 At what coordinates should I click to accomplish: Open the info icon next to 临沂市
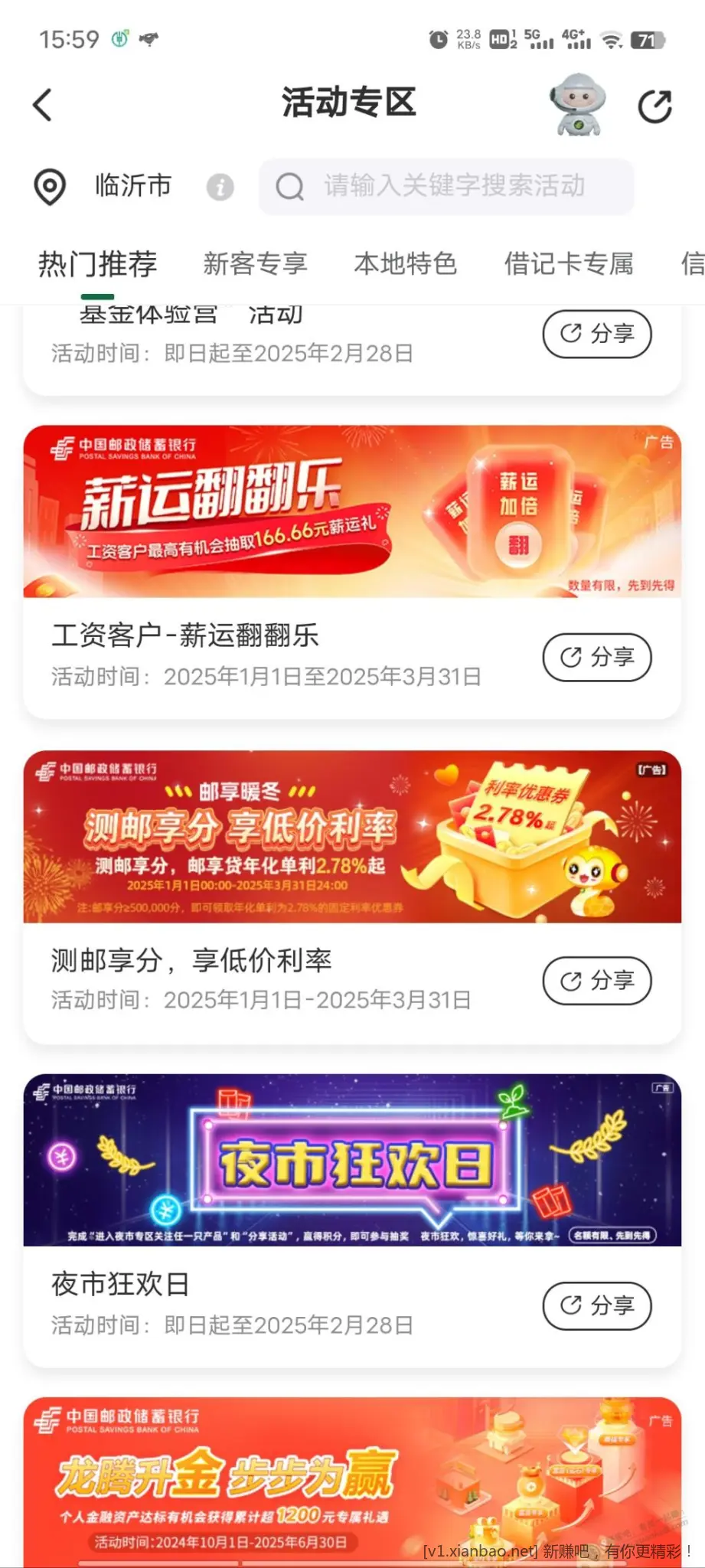[x=220, y=187]
